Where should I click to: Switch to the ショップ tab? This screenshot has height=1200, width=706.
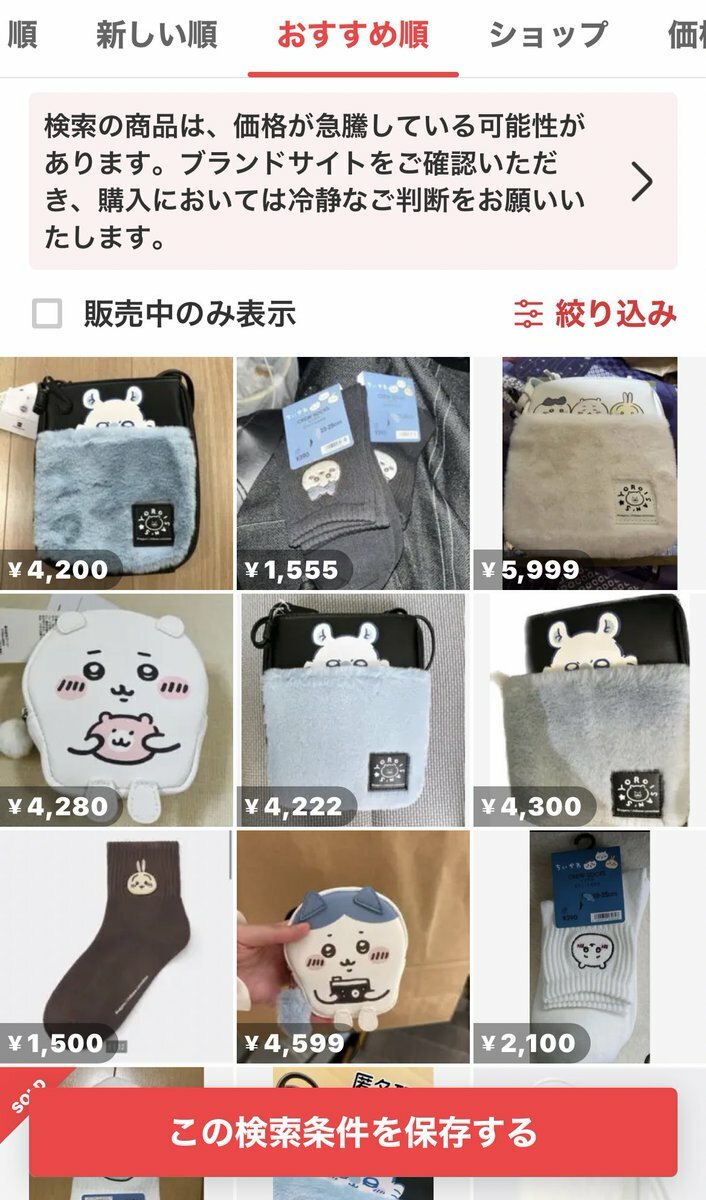(x=547, y=35)
